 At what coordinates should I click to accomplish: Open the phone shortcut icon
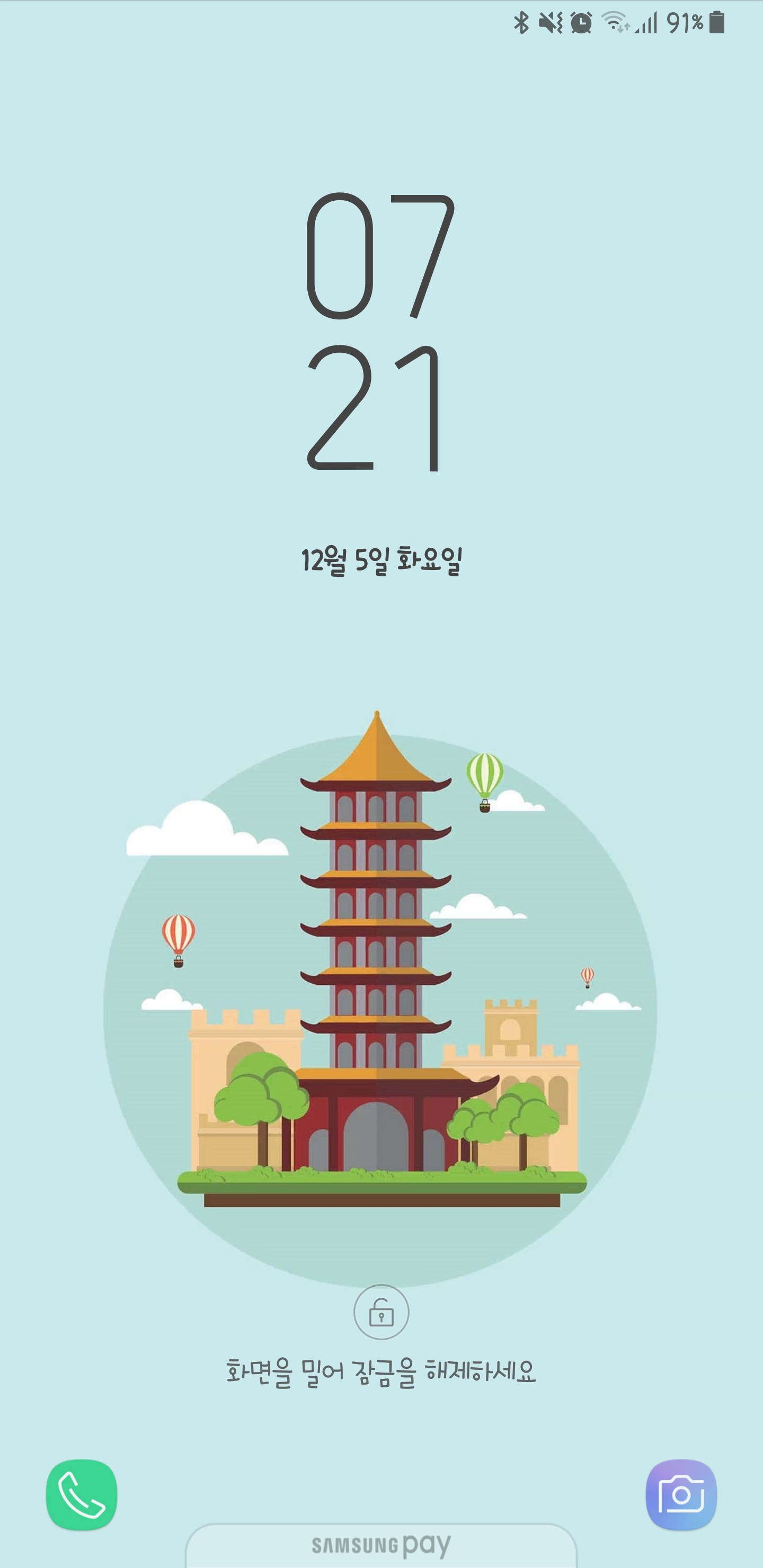(x=82, y=1494)
